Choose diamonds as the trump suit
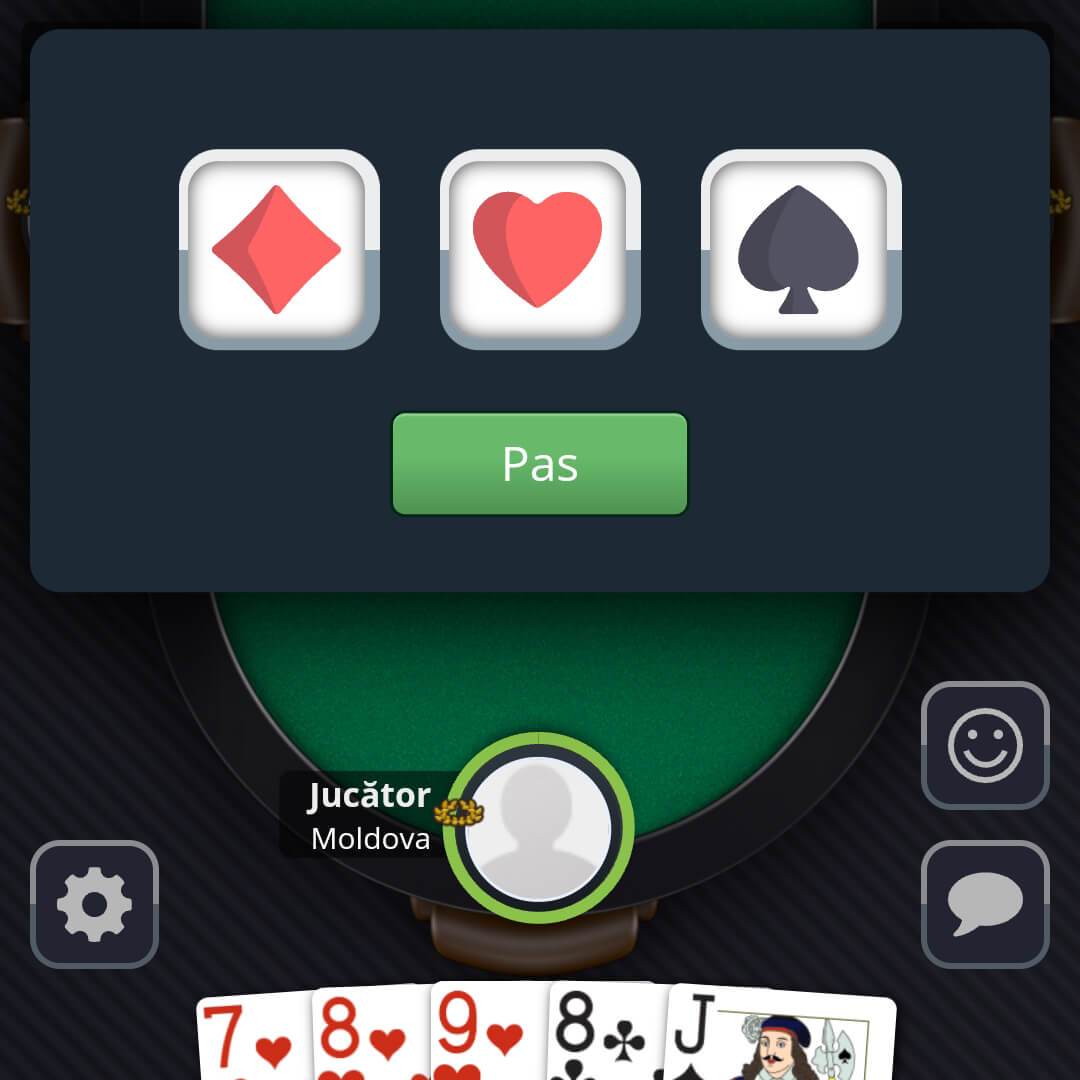This screenshot has width=1080, height=1080. [x=279, y=249]
